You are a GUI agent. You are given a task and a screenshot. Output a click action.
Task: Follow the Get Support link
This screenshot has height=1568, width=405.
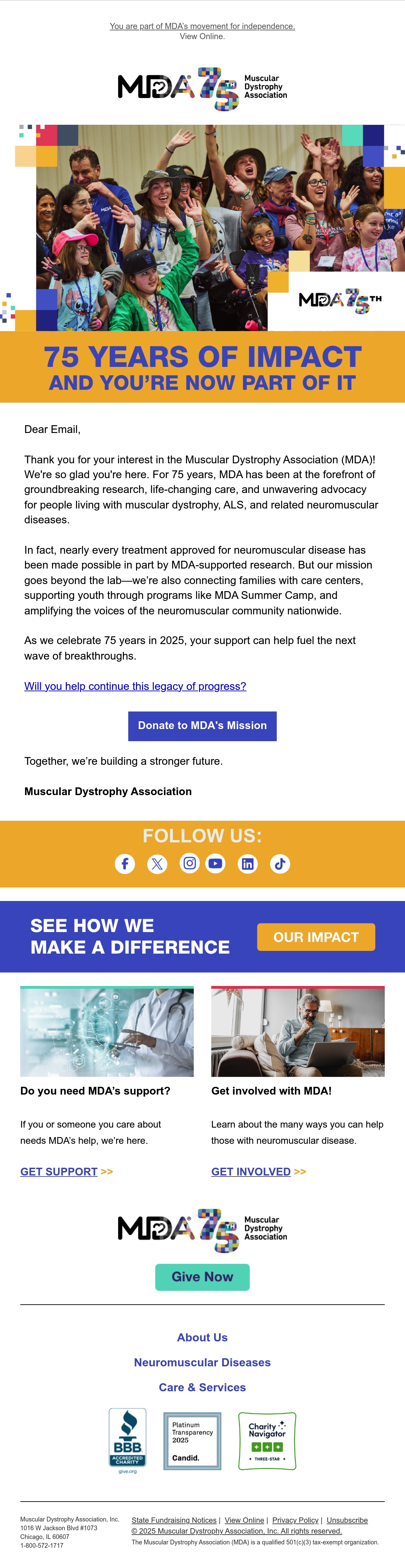pos(59,1171)
